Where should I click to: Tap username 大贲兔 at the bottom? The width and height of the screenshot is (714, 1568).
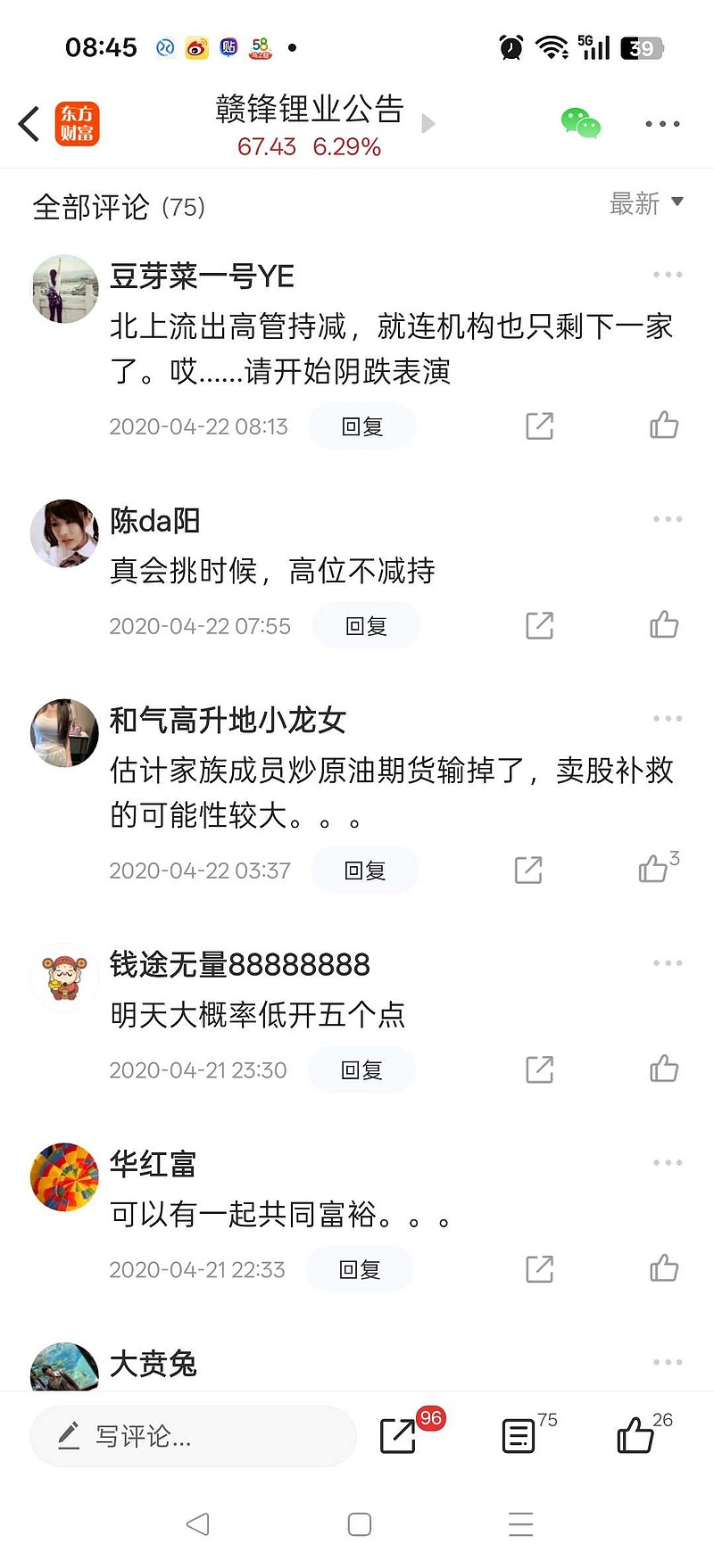(153, 1363)
